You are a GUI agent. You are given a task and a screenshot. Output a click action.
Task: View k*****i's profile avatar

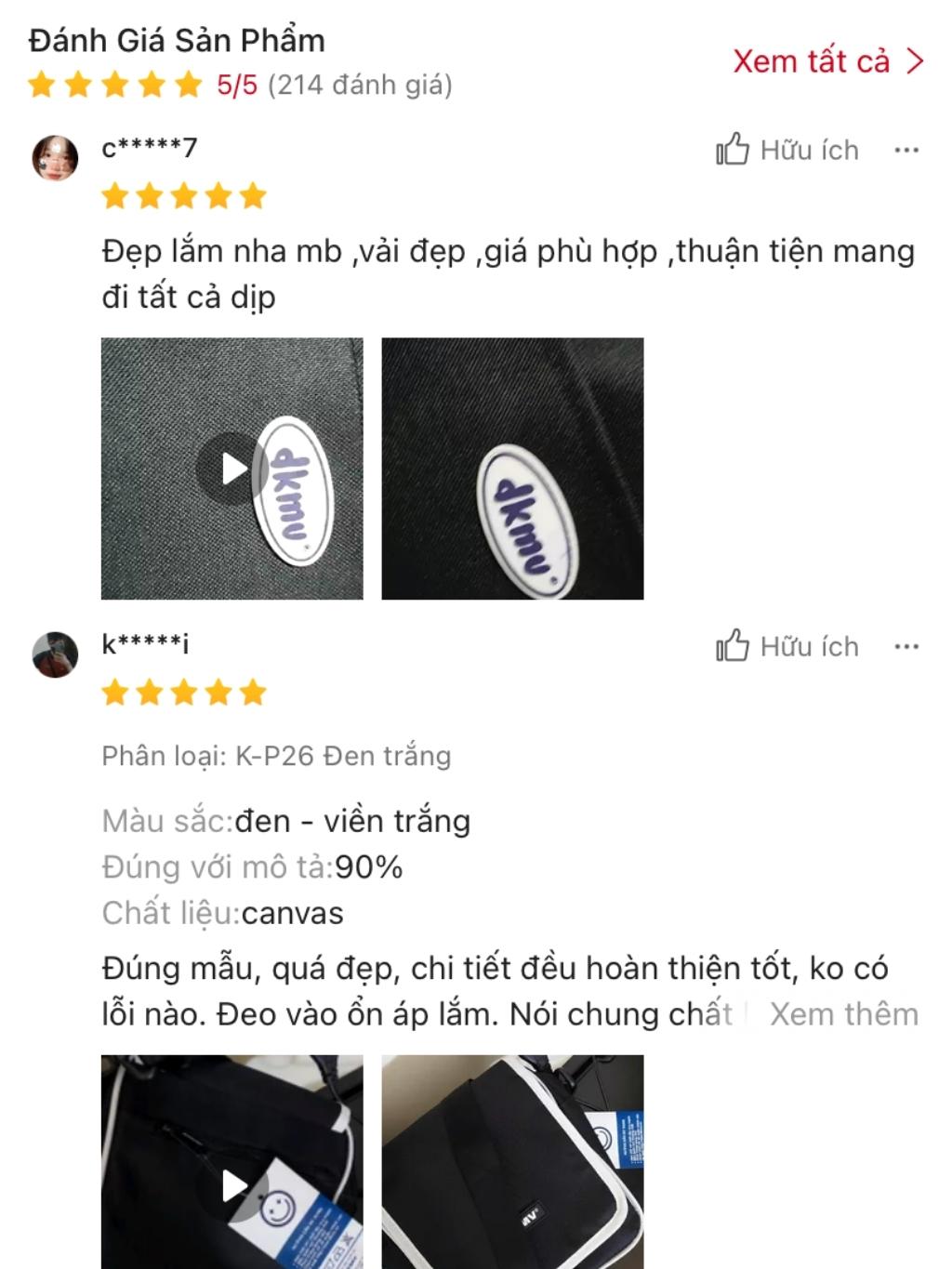coord(55,654)
